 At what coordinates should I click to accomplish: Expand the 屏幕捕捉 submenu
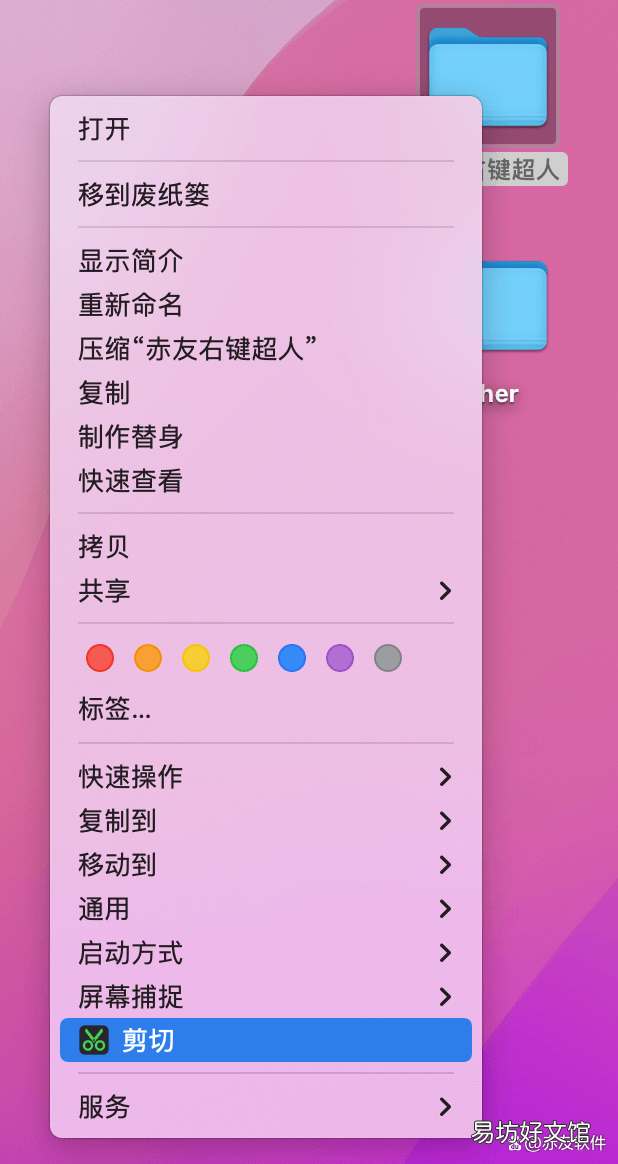coord(266,996)
